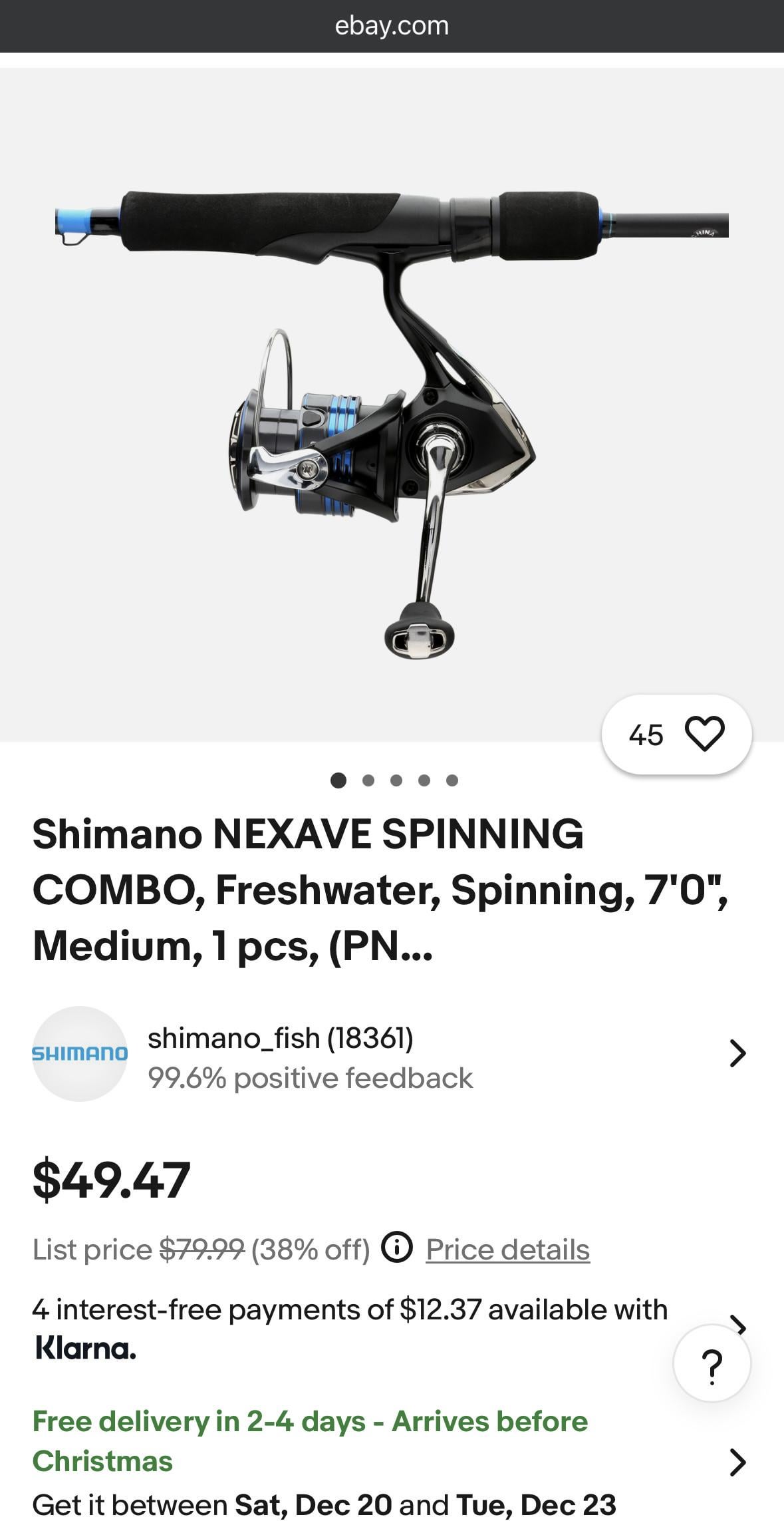This screenshot has height=1521, width=784.
Task: Open the help question mark button
Action: pos(712,1364)
